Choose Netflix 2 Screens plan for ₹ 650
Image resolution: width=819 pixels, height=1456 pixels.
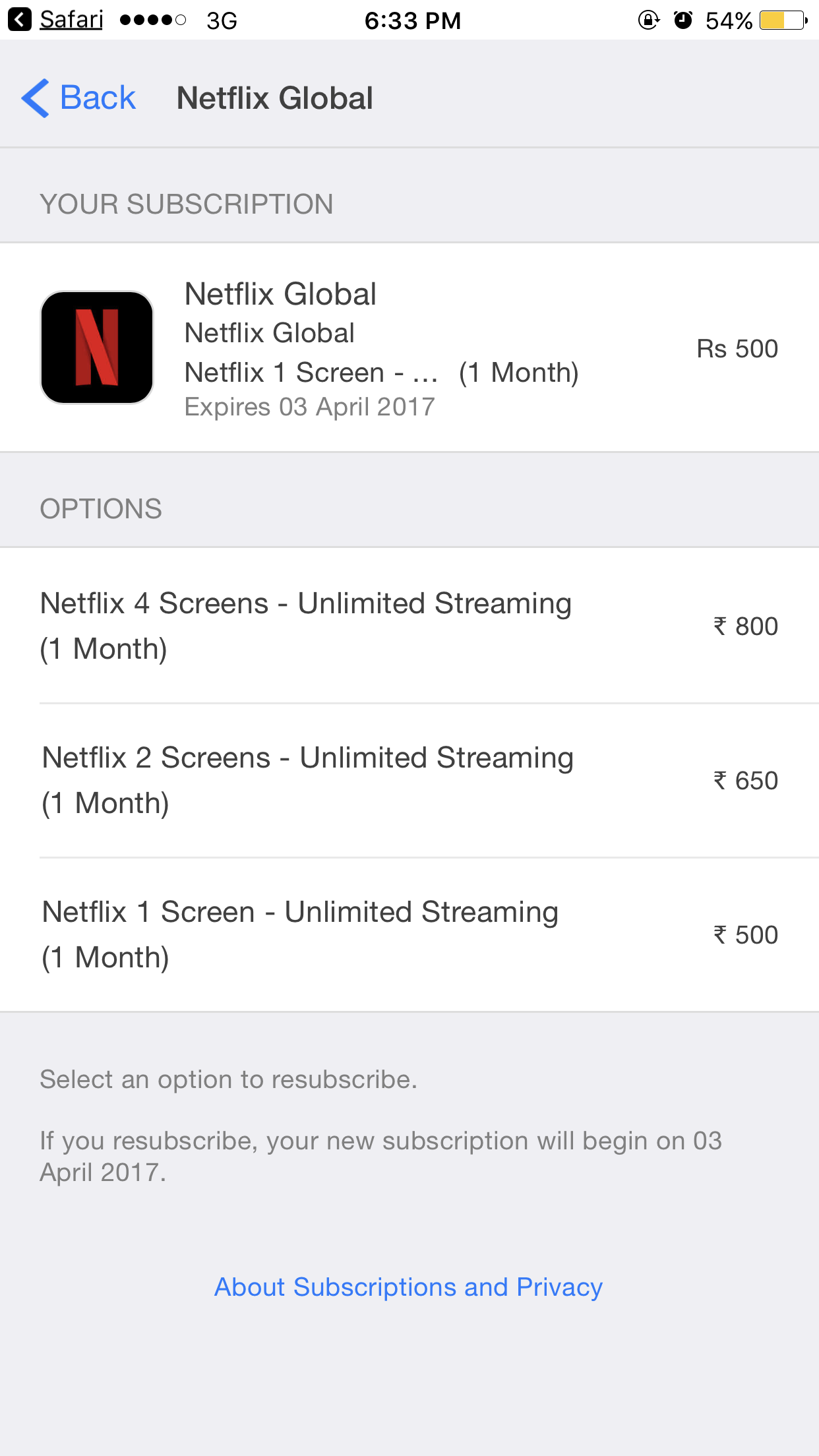click(x=409, y=780)
